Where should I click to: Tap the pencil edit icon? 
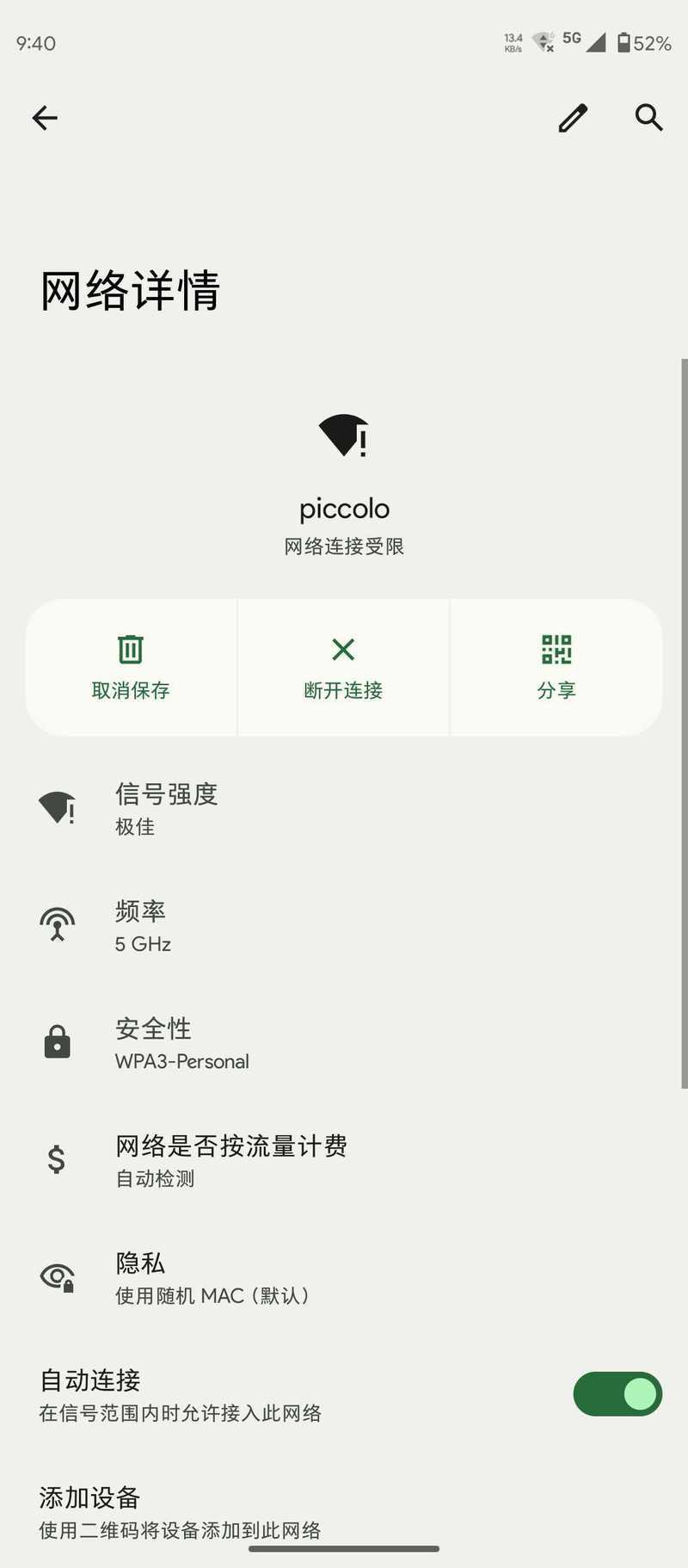(573, 118)
